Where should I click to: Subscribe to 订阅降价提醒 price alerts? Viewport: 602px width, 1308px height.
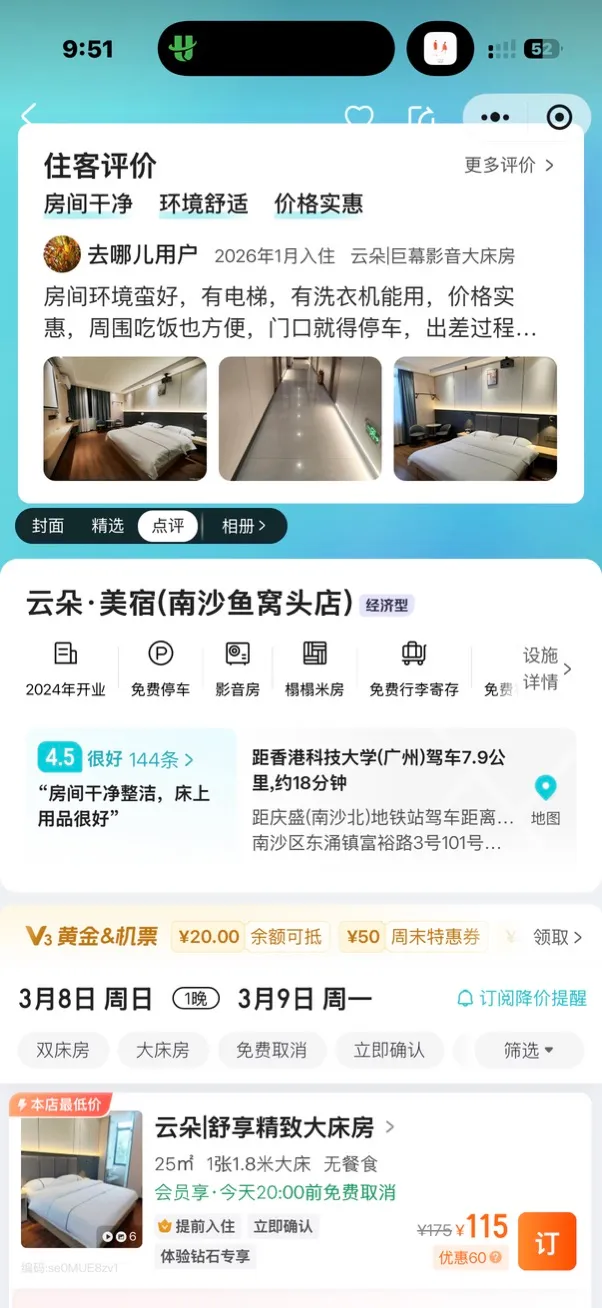click(x=521, y=998)
